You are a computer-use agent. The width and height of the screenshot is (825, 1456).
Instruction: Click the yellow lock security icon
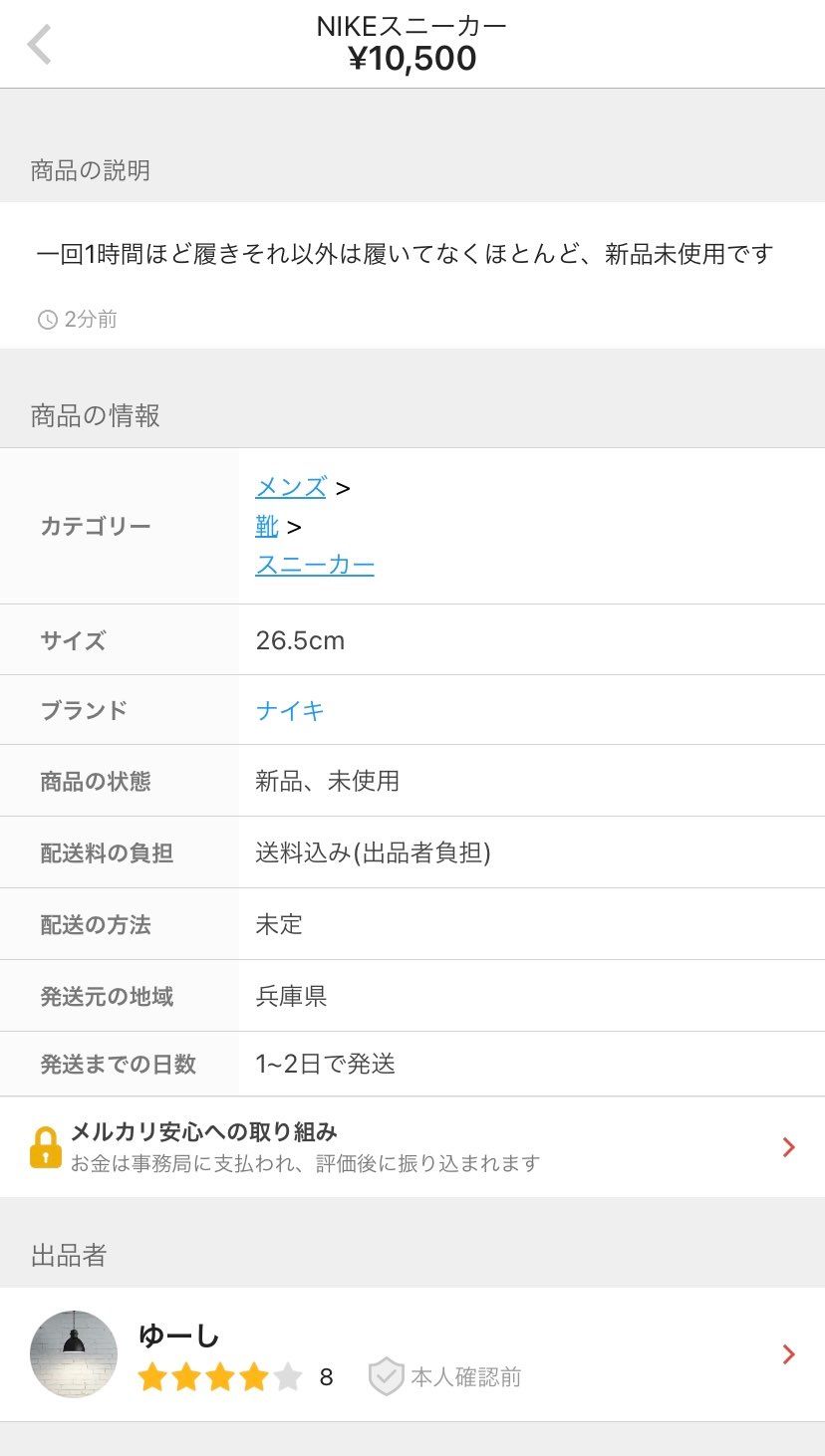click(44, 1145)
